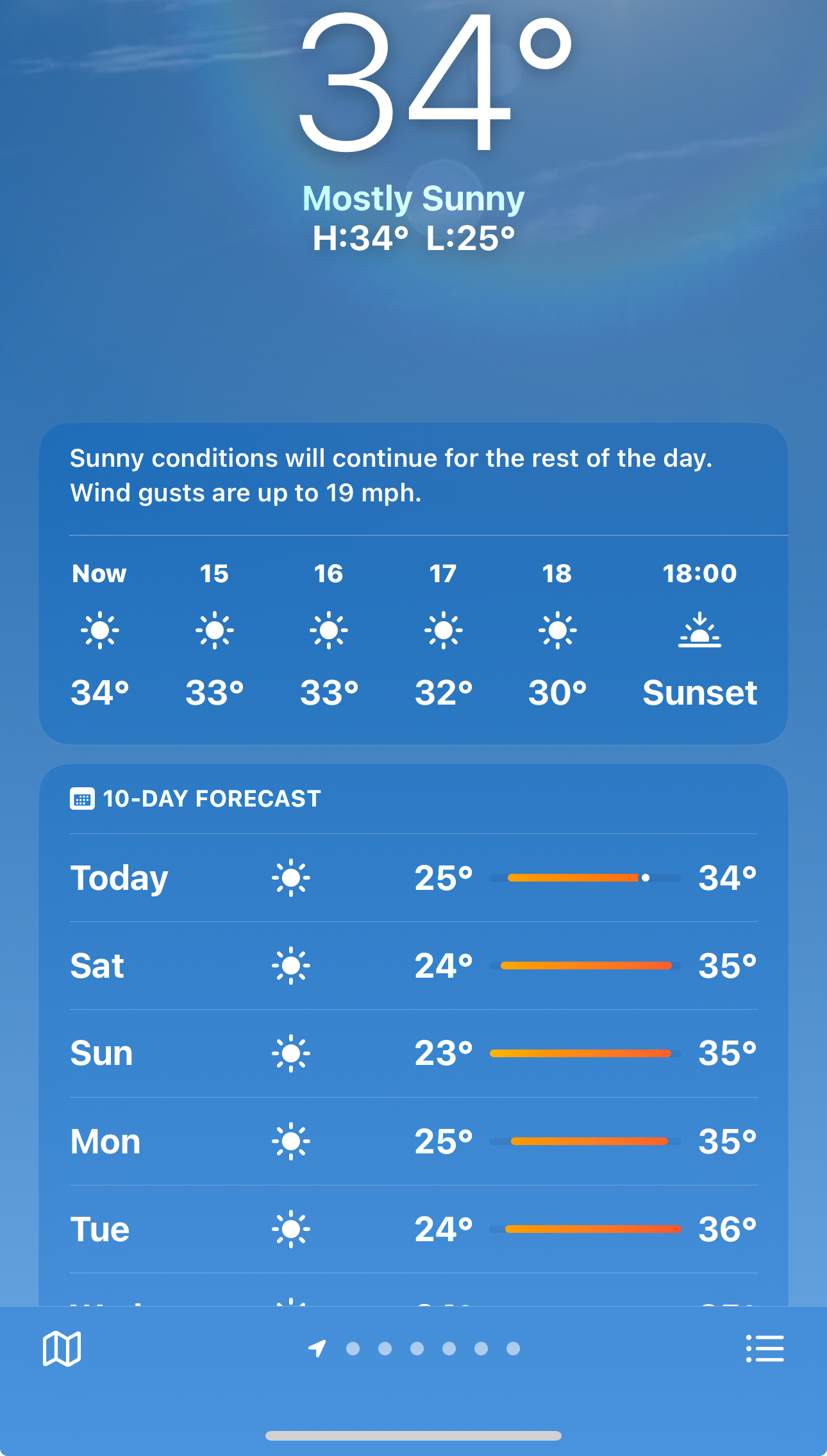Open the weather map
This screenshot has width=827, height=1456.
pos(62,1348)
